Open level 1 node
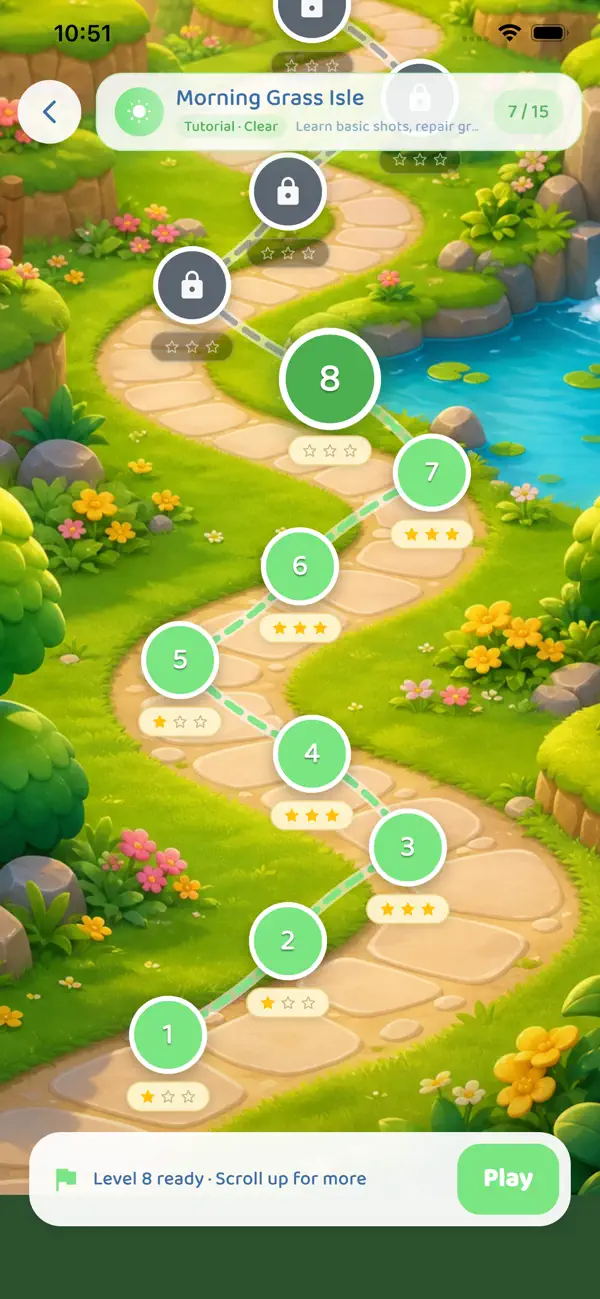Viewport: 600px width, 1299px height. pos(168,1034)
